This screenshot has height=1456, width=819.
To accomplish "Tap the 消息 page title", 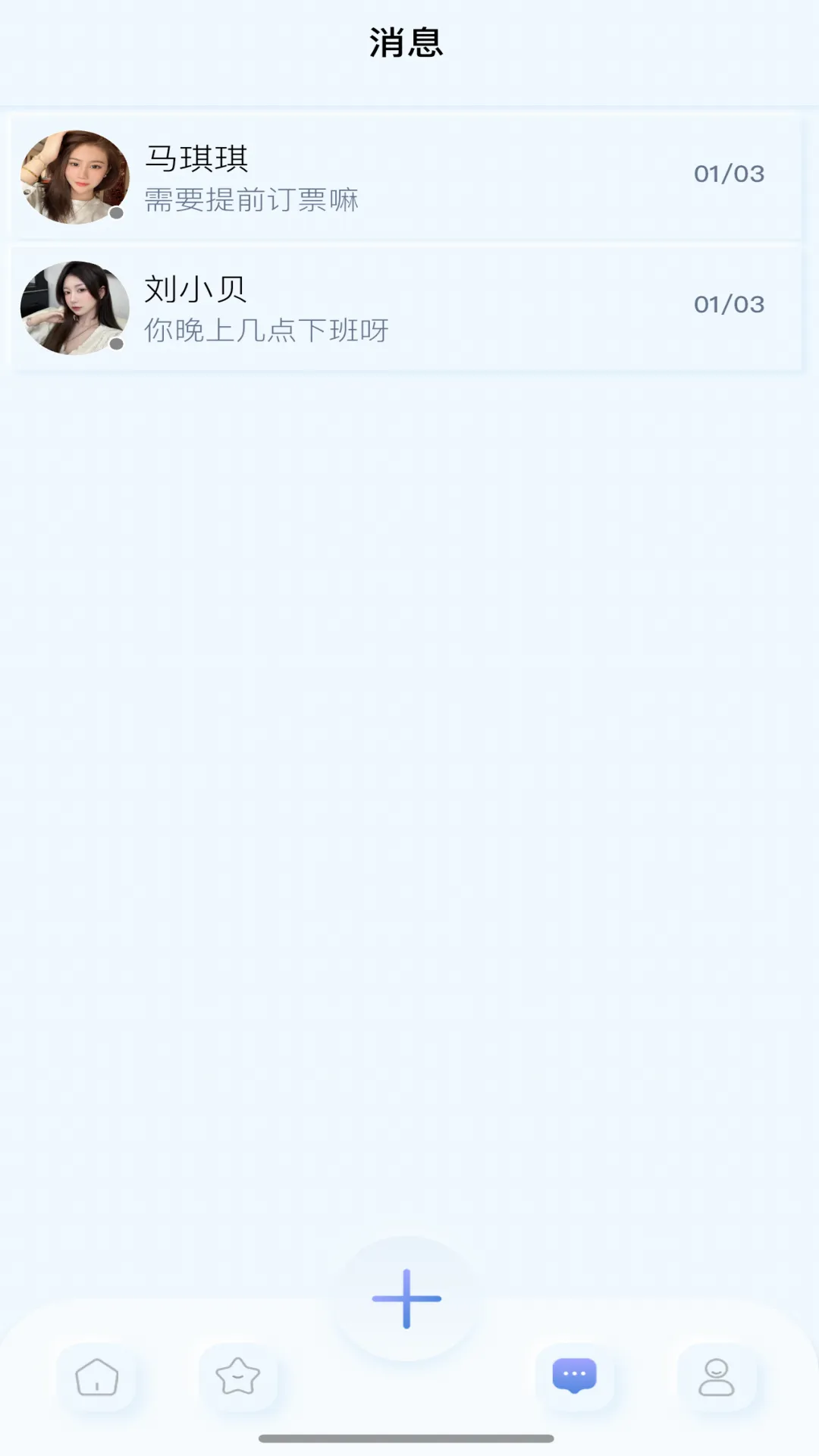I will pos(407,42).
